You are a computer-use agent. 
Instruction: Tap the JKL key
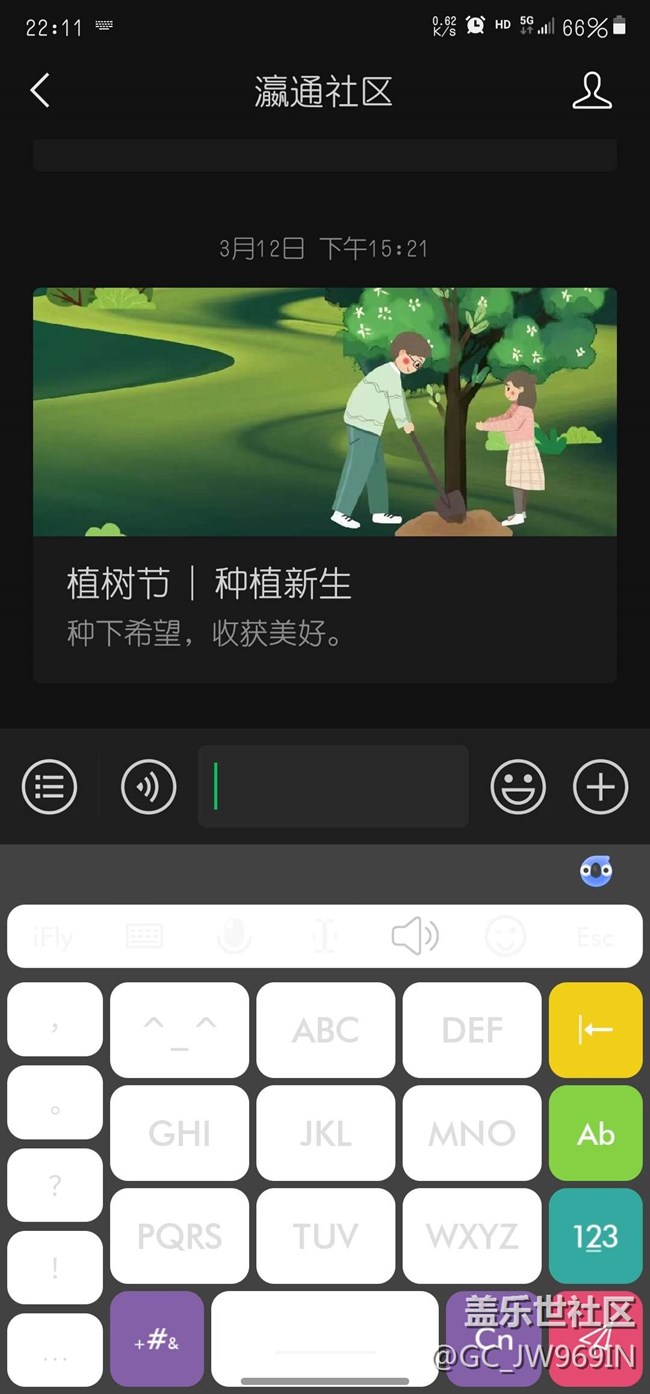click(x=325, y=1133)
